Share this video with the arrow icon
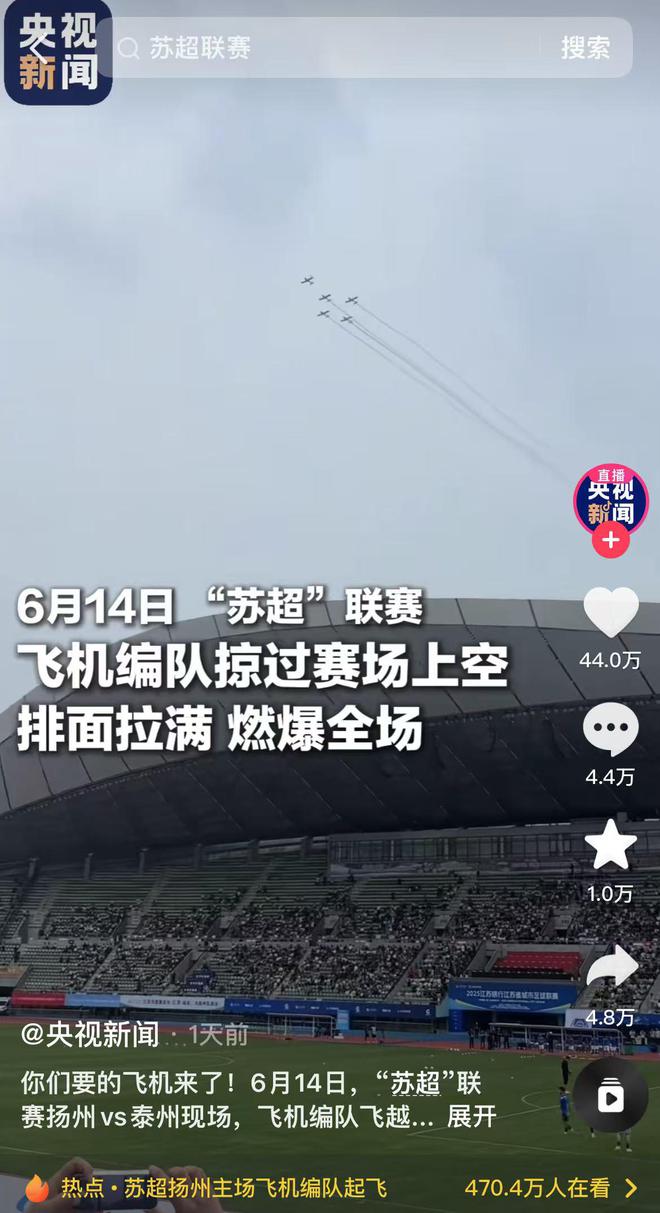 611,967
